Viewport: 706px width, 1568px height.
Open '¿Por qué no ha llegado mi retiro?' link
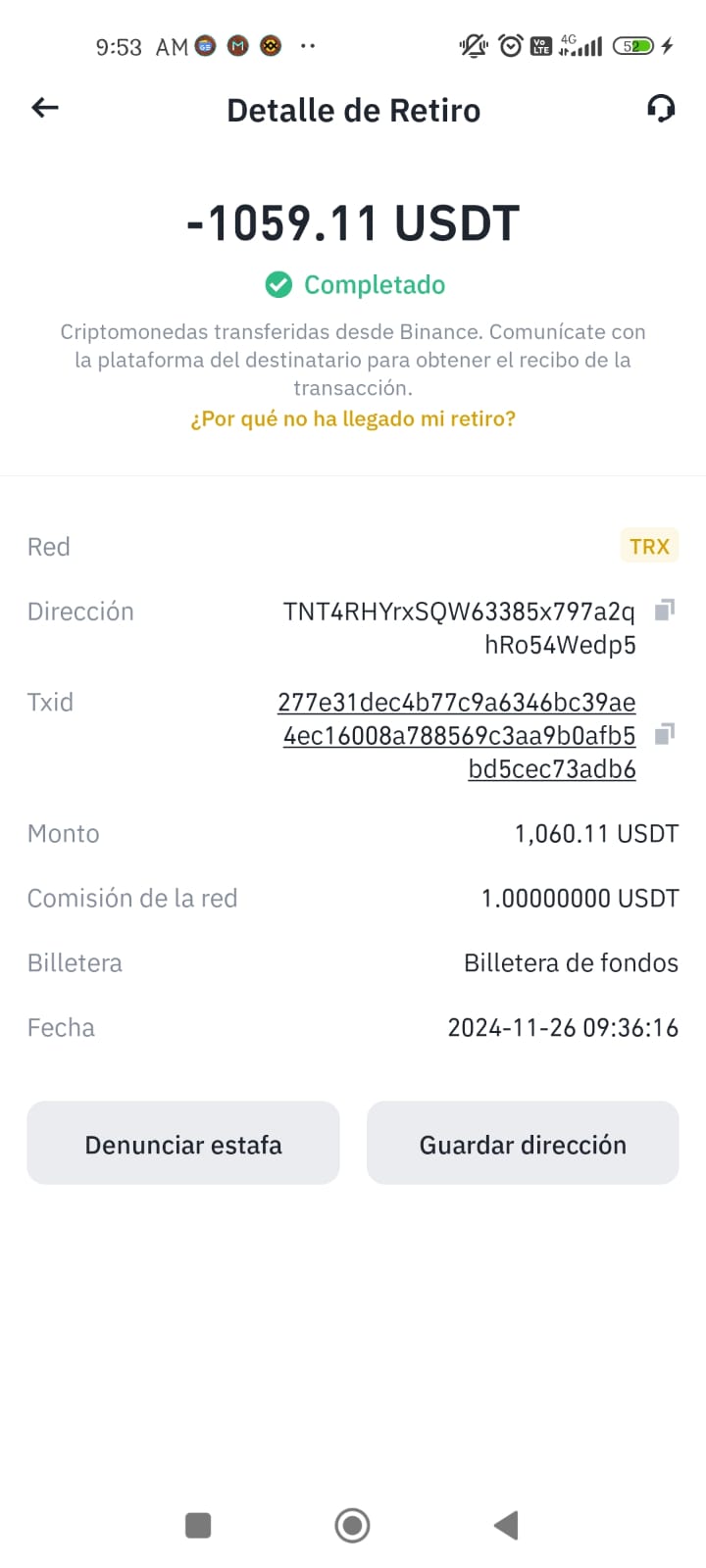click(x=353, y=418)
